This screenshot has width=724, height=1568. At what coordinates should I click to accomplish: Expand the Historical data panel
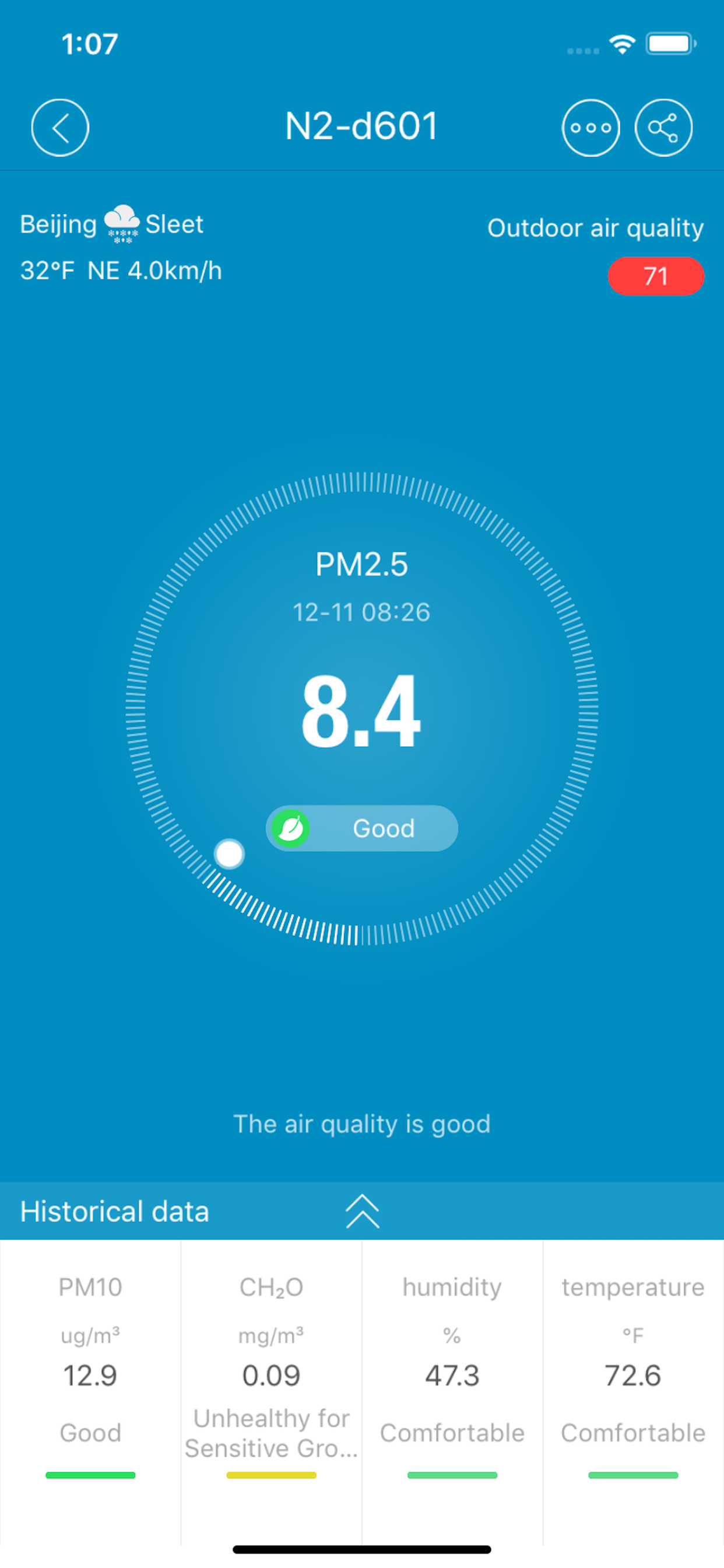click(x=362, y=1210)
